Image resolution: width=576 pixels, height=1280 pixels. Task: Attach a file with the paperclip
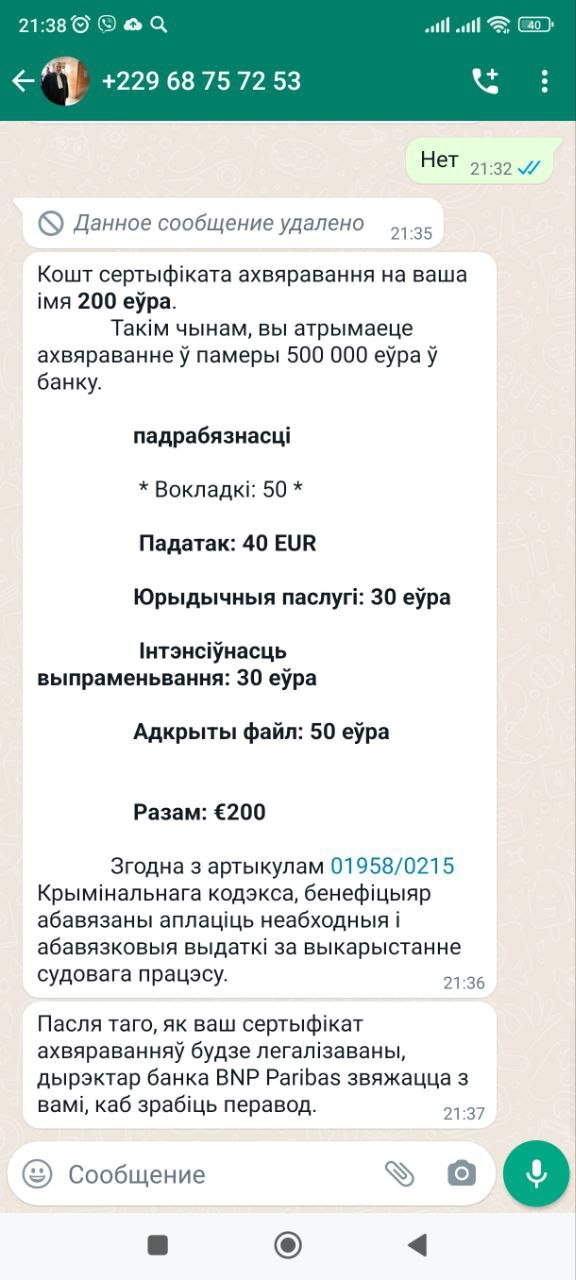click(x=399, y=1173)
